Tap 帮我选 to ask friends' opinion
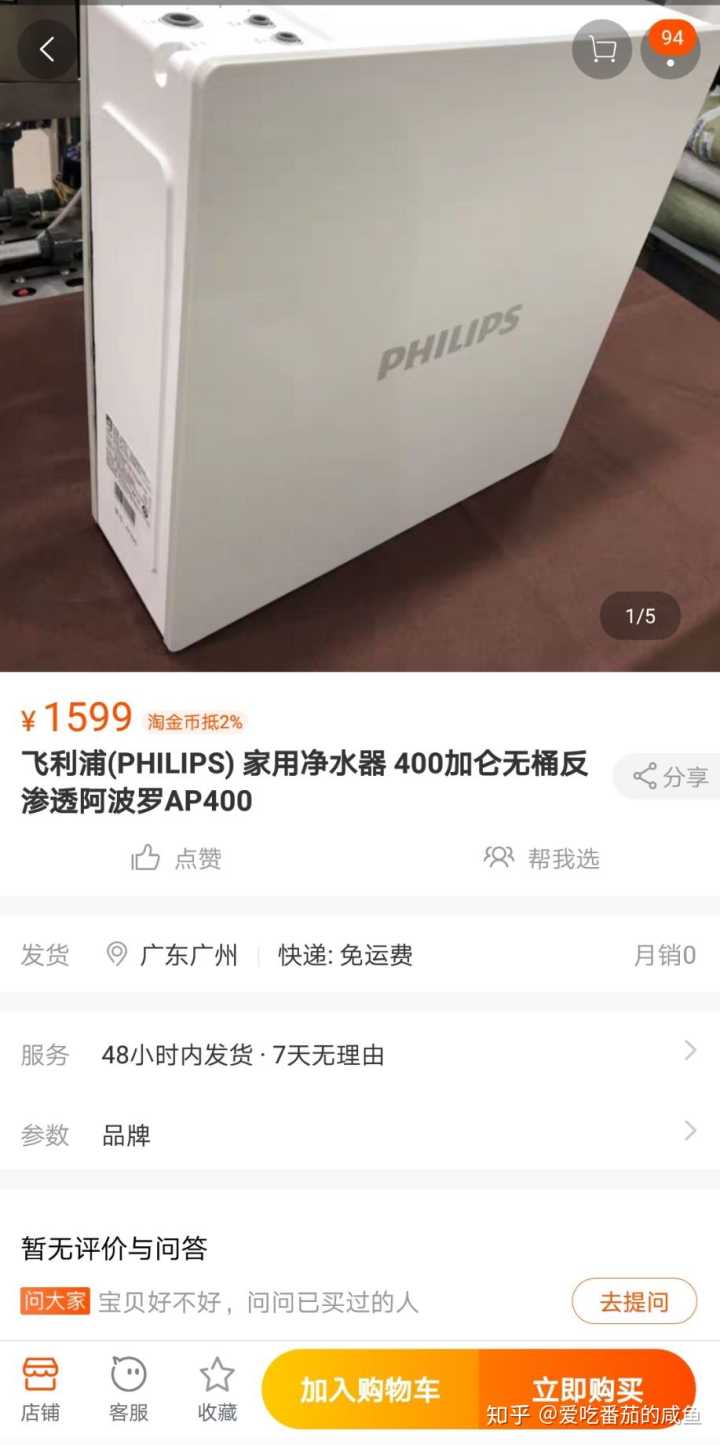The image size is (720, 1445). click(542, 858)
